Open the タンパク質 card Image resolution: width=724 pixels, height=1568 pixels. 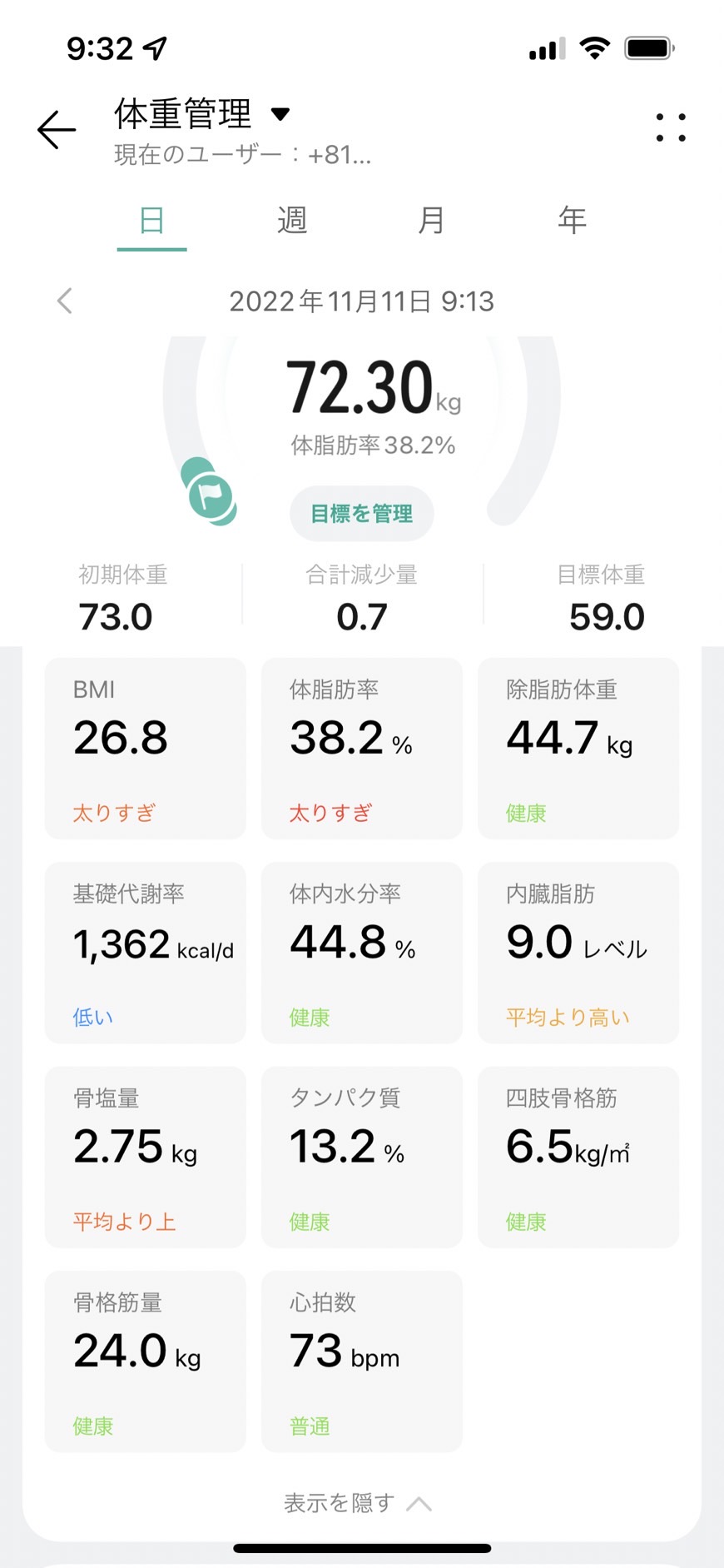(x=361, y=1157)
